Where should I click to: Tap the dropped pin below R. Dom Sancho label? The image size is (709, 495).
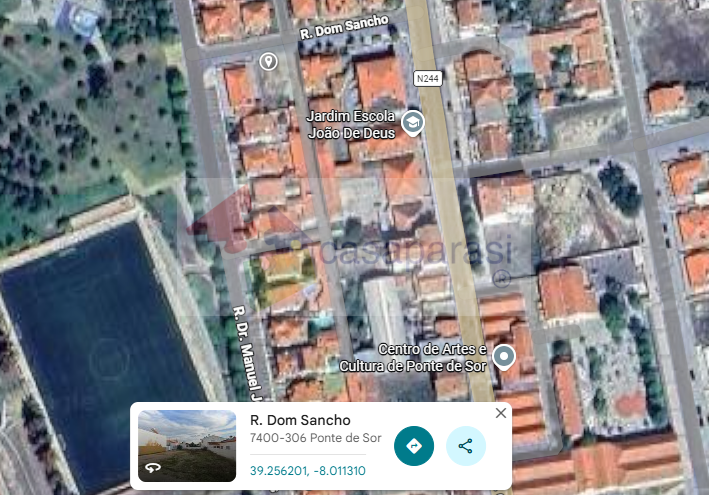click(x=268, y=62)
